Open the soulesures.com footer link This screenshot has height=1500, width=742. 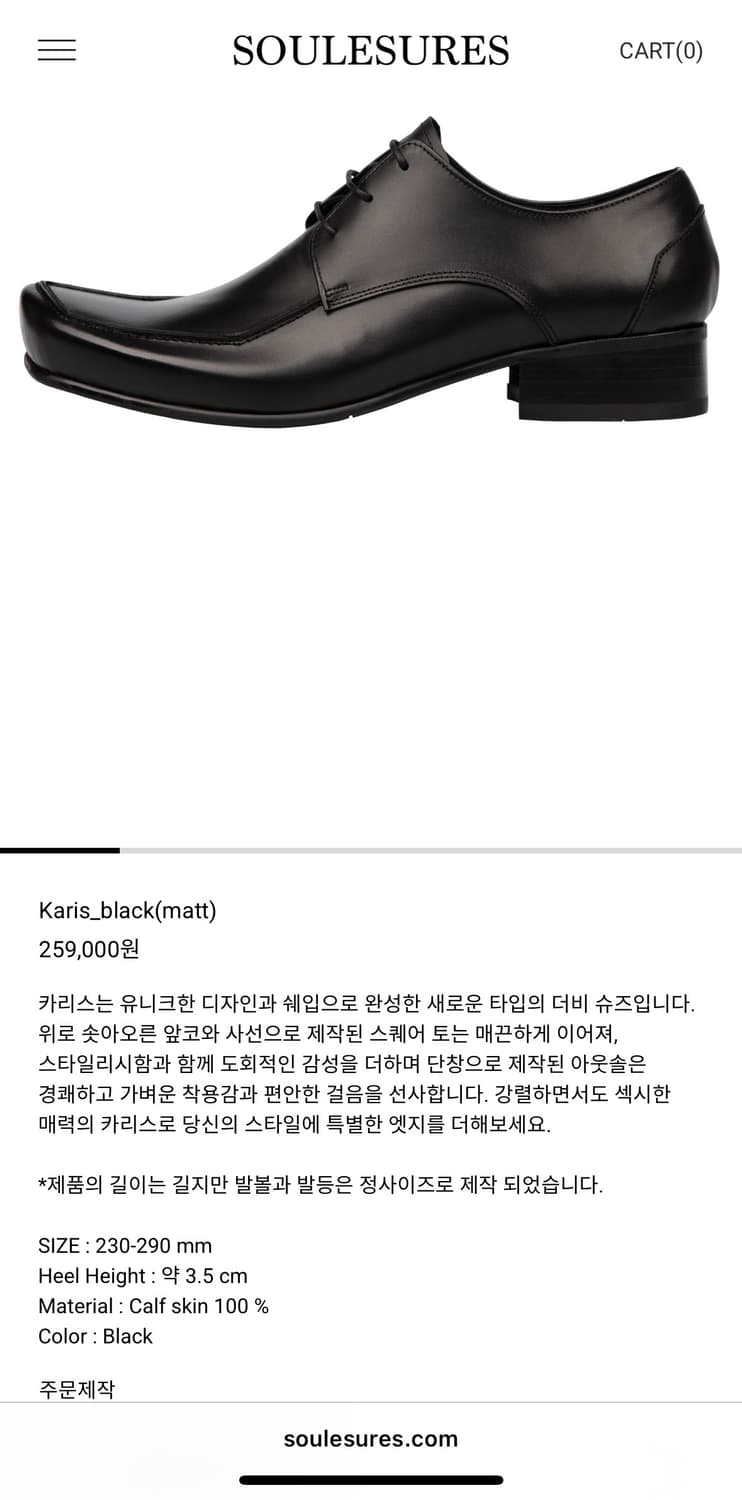pyautogui.click(x=371, y=1439)
